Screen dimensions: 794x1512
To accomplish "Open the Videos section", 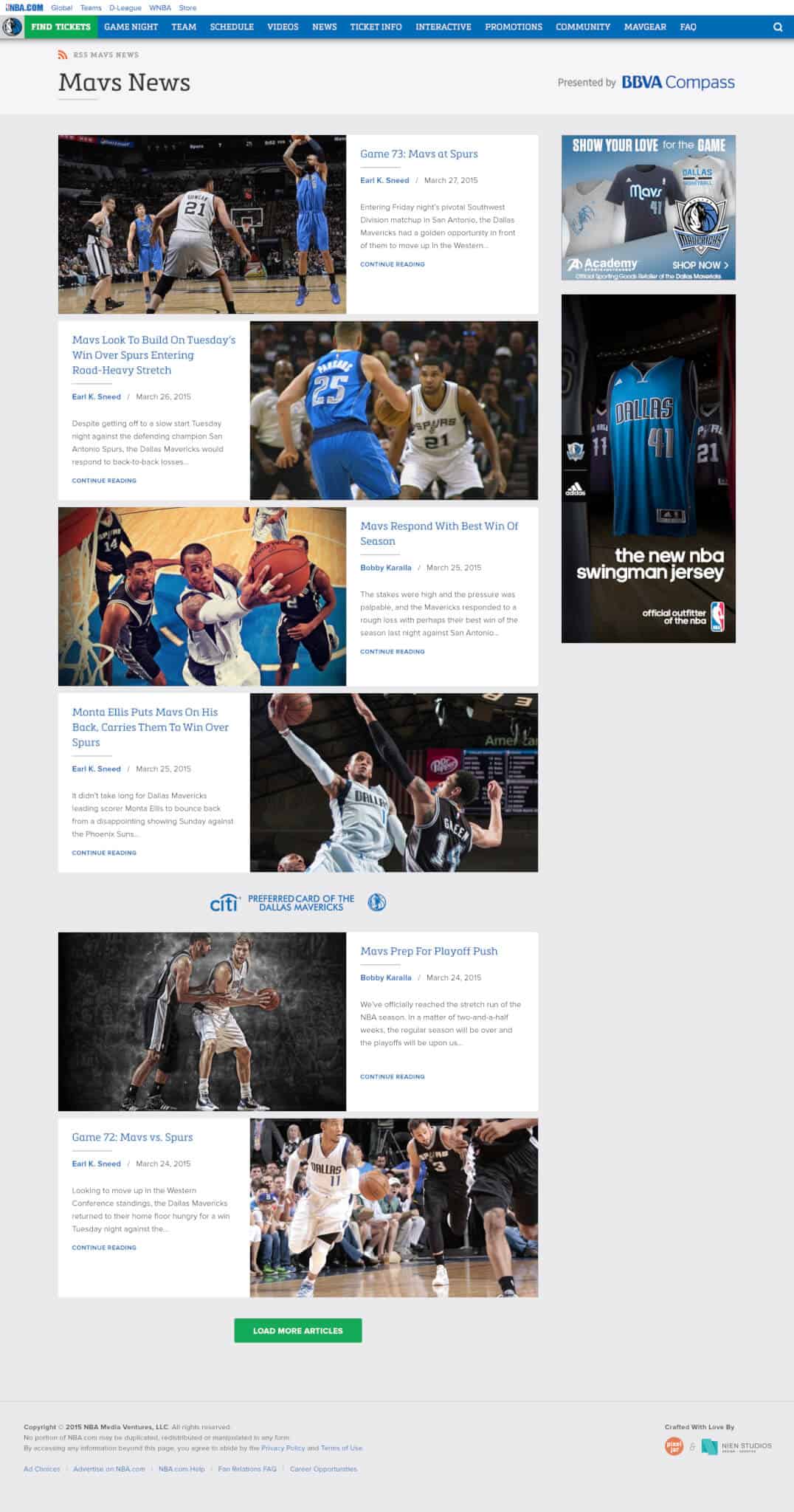I will pos(283,27).
